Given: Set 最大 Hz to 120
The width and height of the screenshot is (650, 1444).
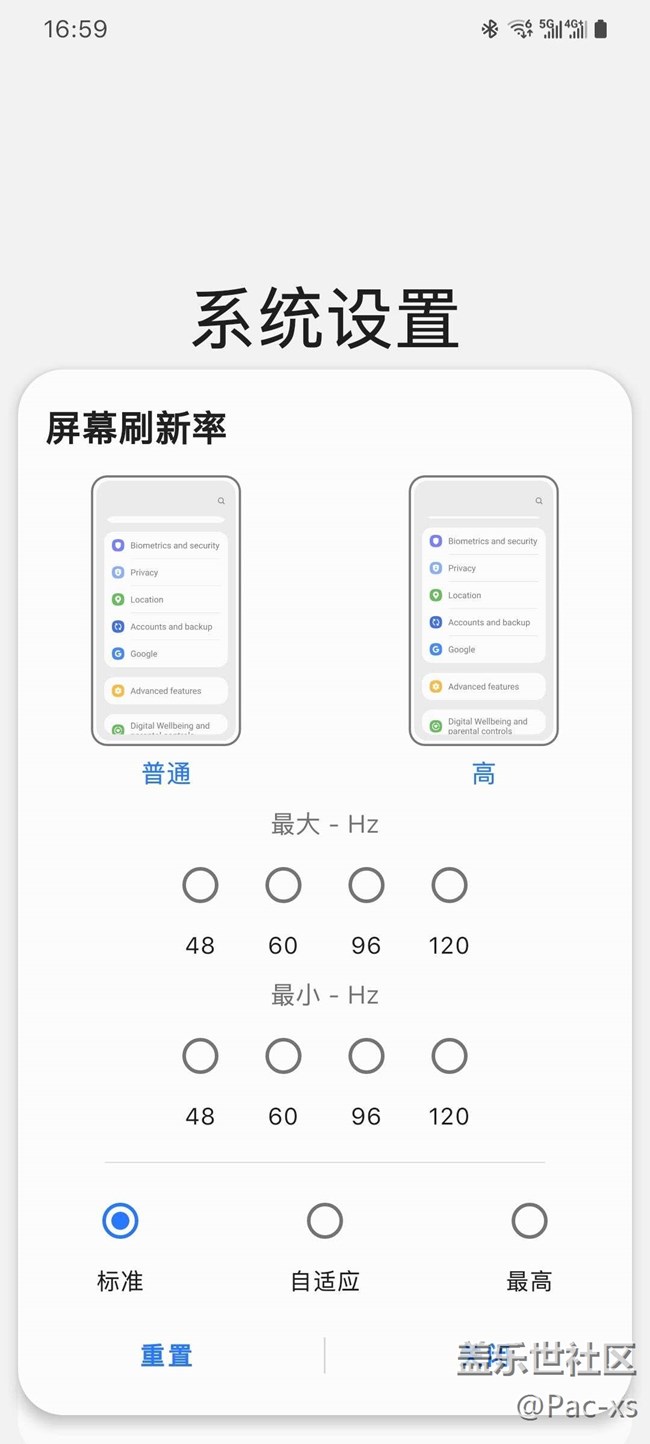Looking at the screenshot, I should (449, 885).
